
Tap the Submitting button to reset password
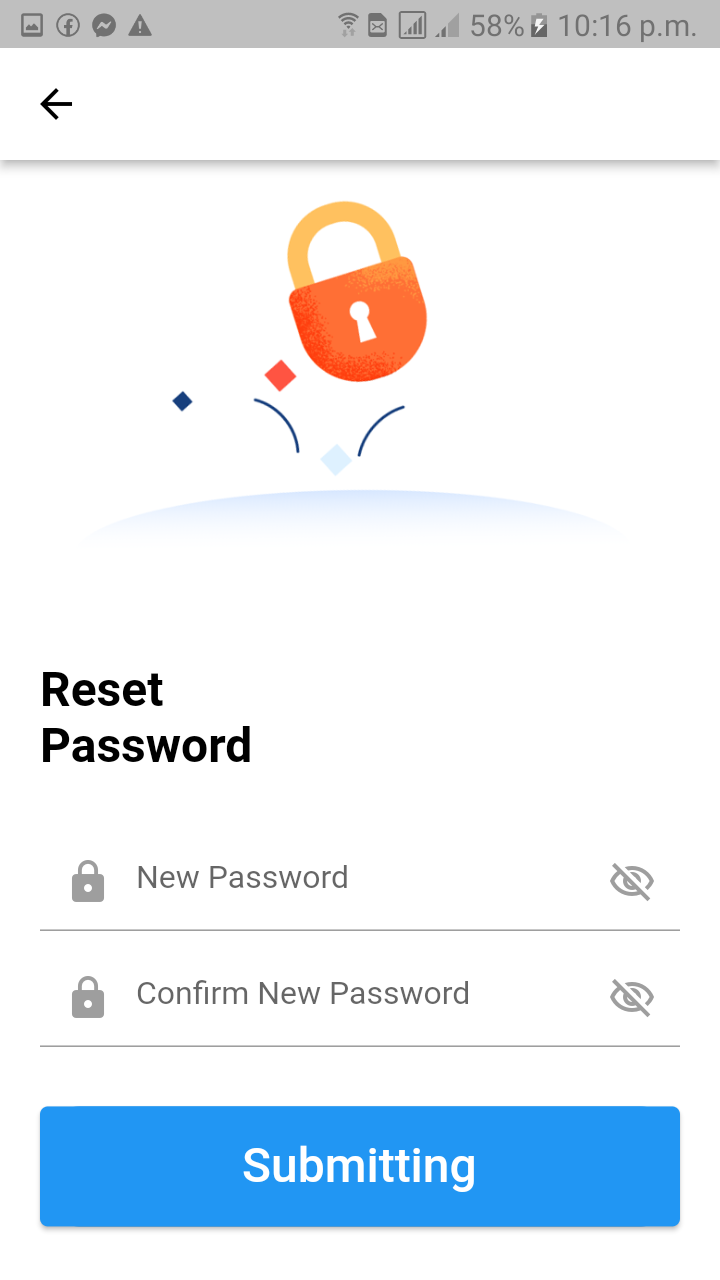click(x=359, y=1166)
